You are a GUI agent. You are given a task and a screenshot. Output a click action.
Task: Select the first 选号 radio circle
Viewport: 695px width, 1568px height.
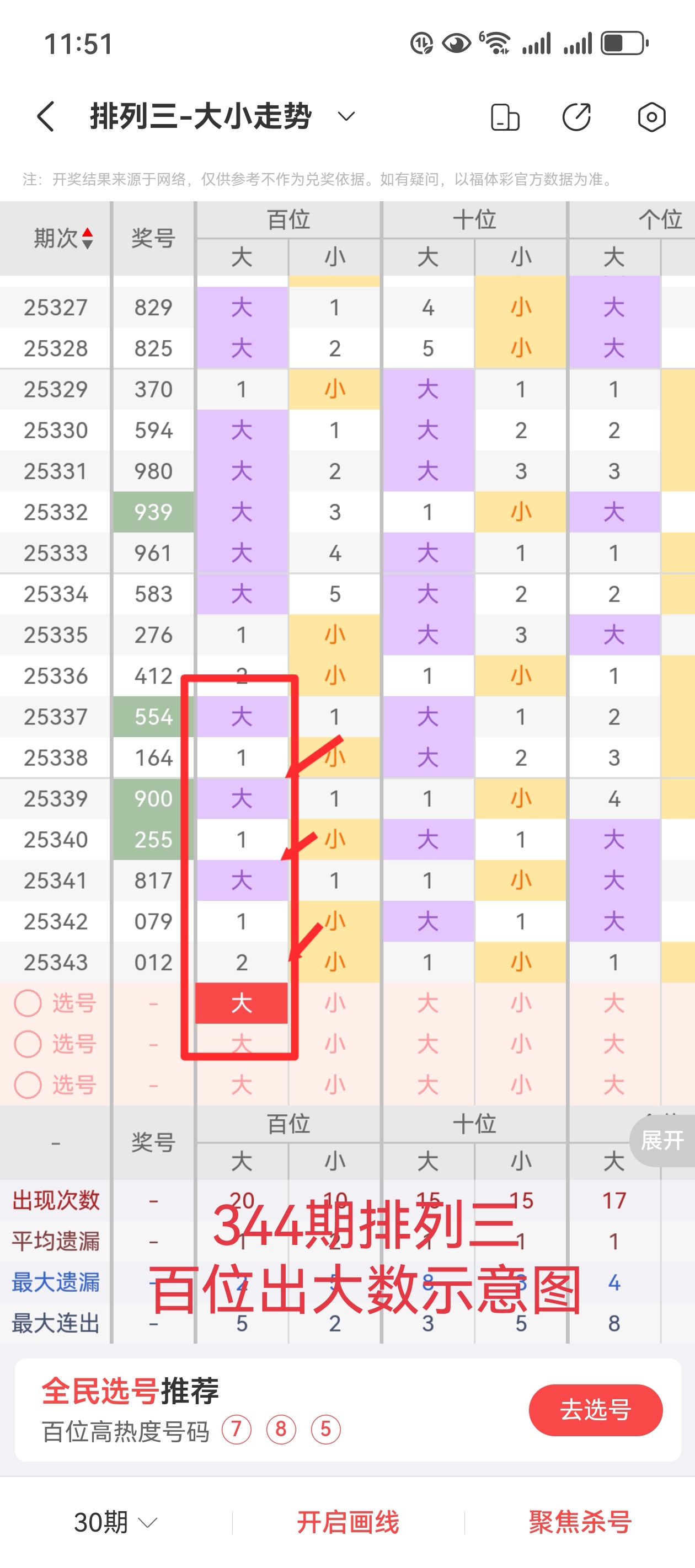tap(27, 1004)
